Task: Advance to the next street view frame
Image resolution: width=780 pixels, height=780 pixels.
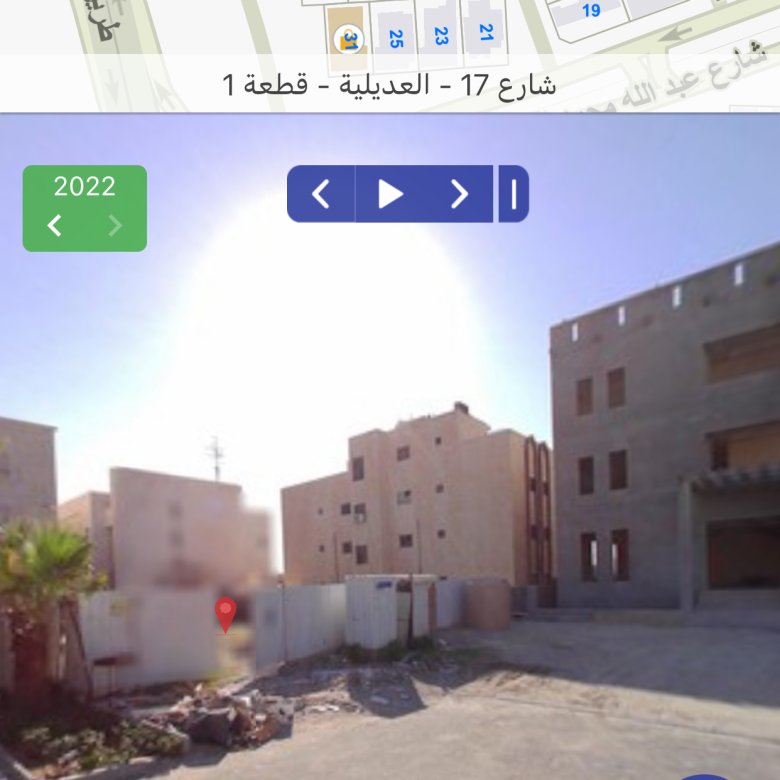Action: tap(459, 194)
